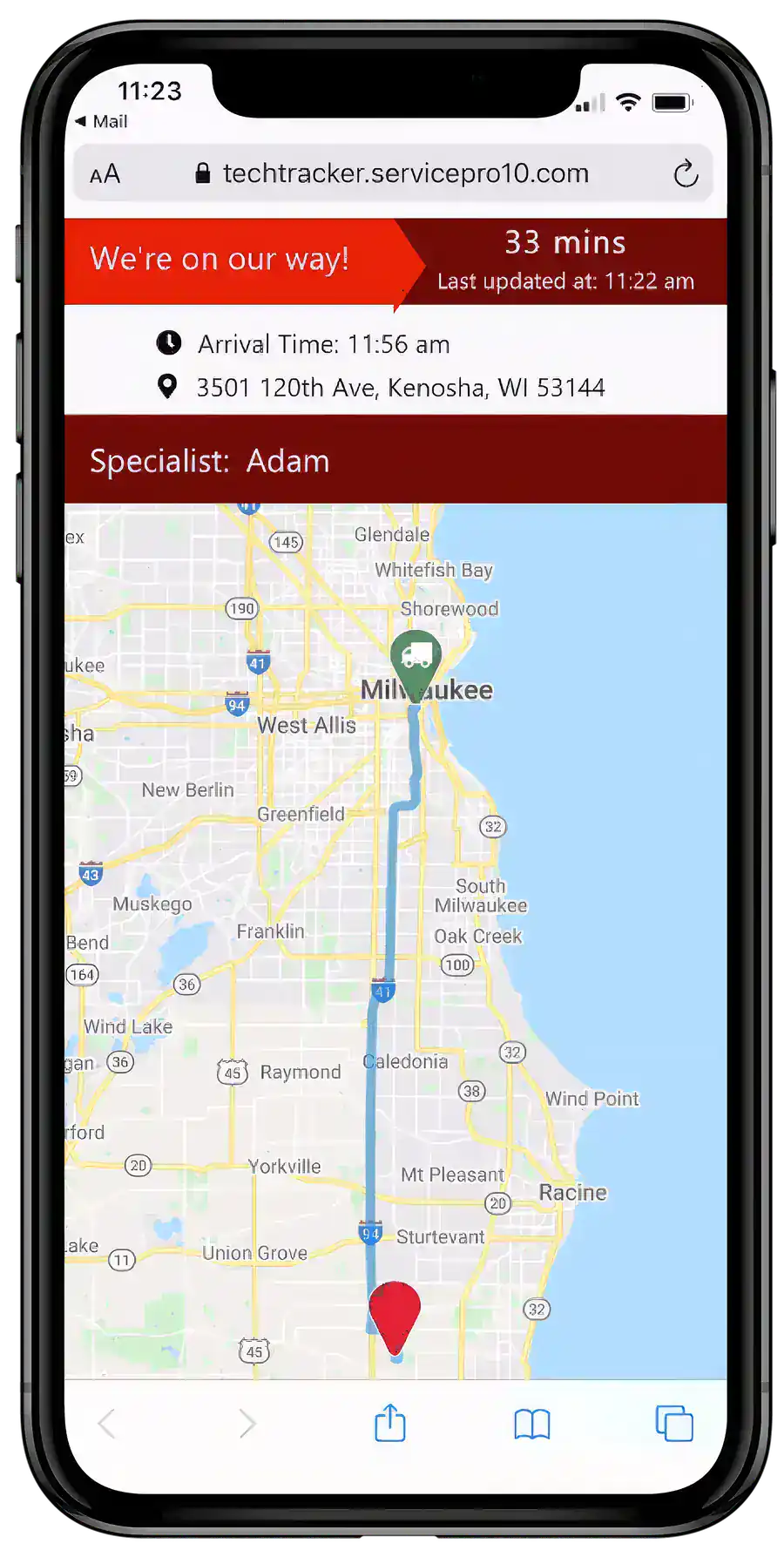784x1557 pixels.
Task: Show open Safari tabs
Action: coord(673,1424)
